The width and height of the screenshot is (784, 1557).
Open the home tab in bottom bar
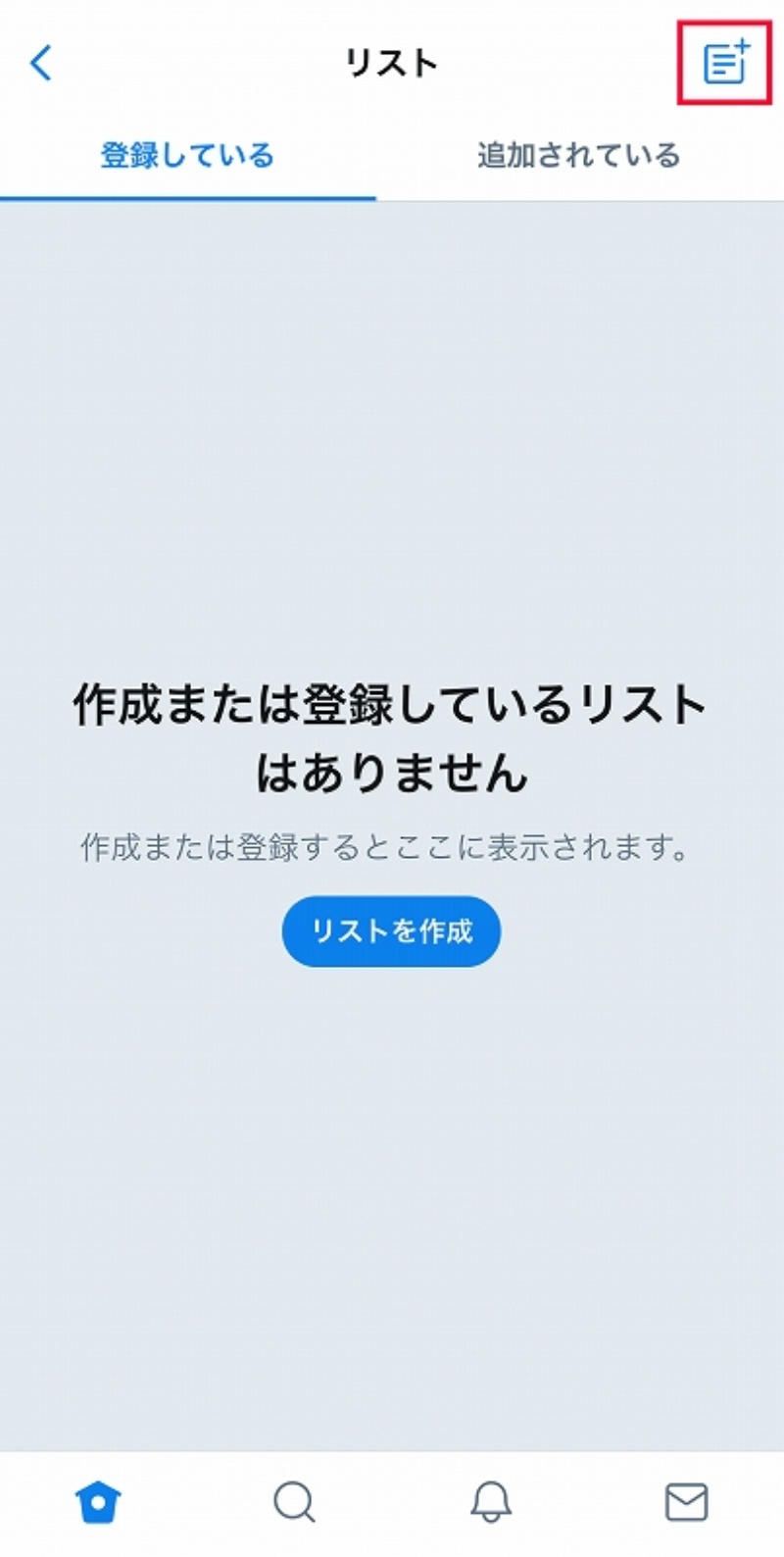click(x=98, y=1501)
